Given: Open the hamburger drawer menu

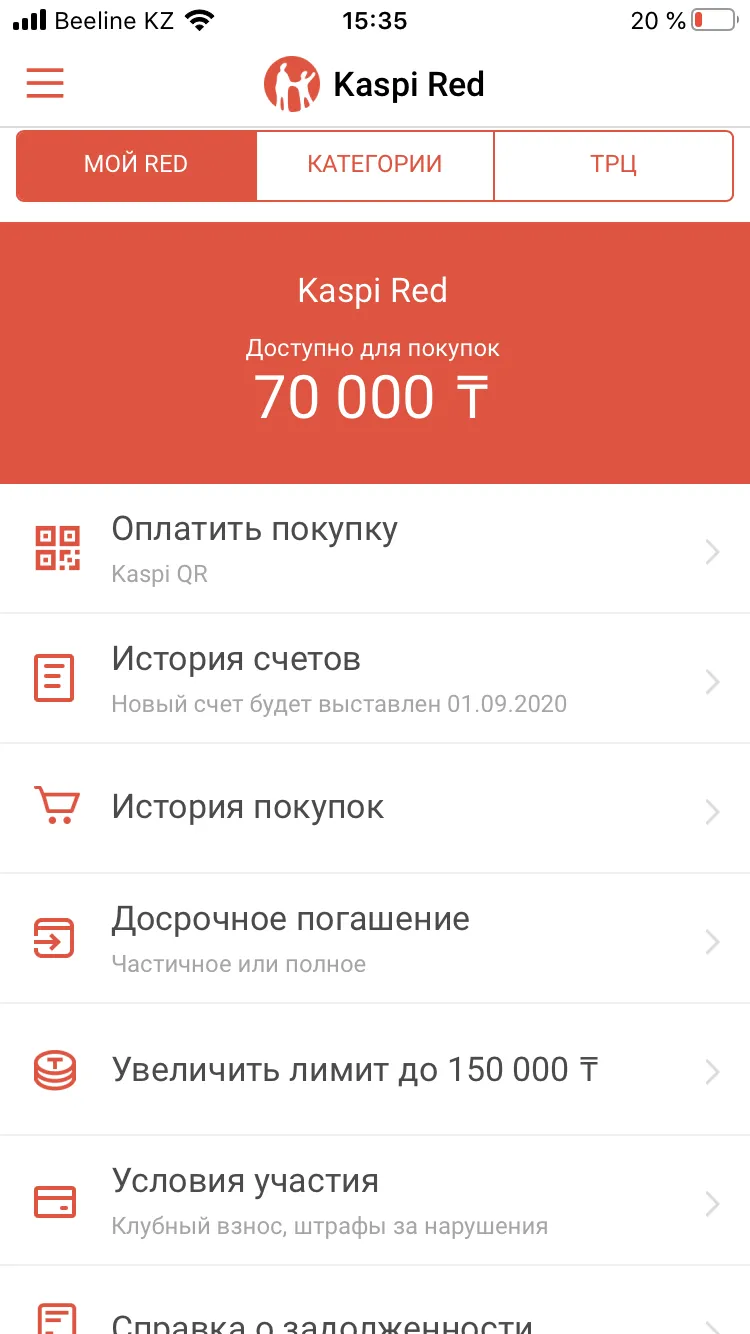Looking at the screenshot, I should [x=45, y=83].
